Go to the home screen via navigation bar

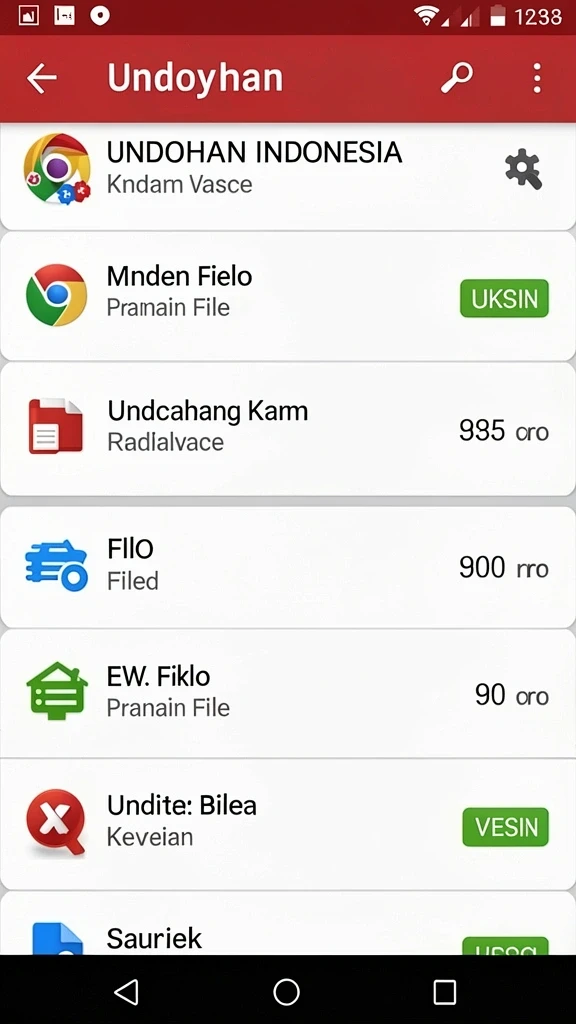point(287,992)
